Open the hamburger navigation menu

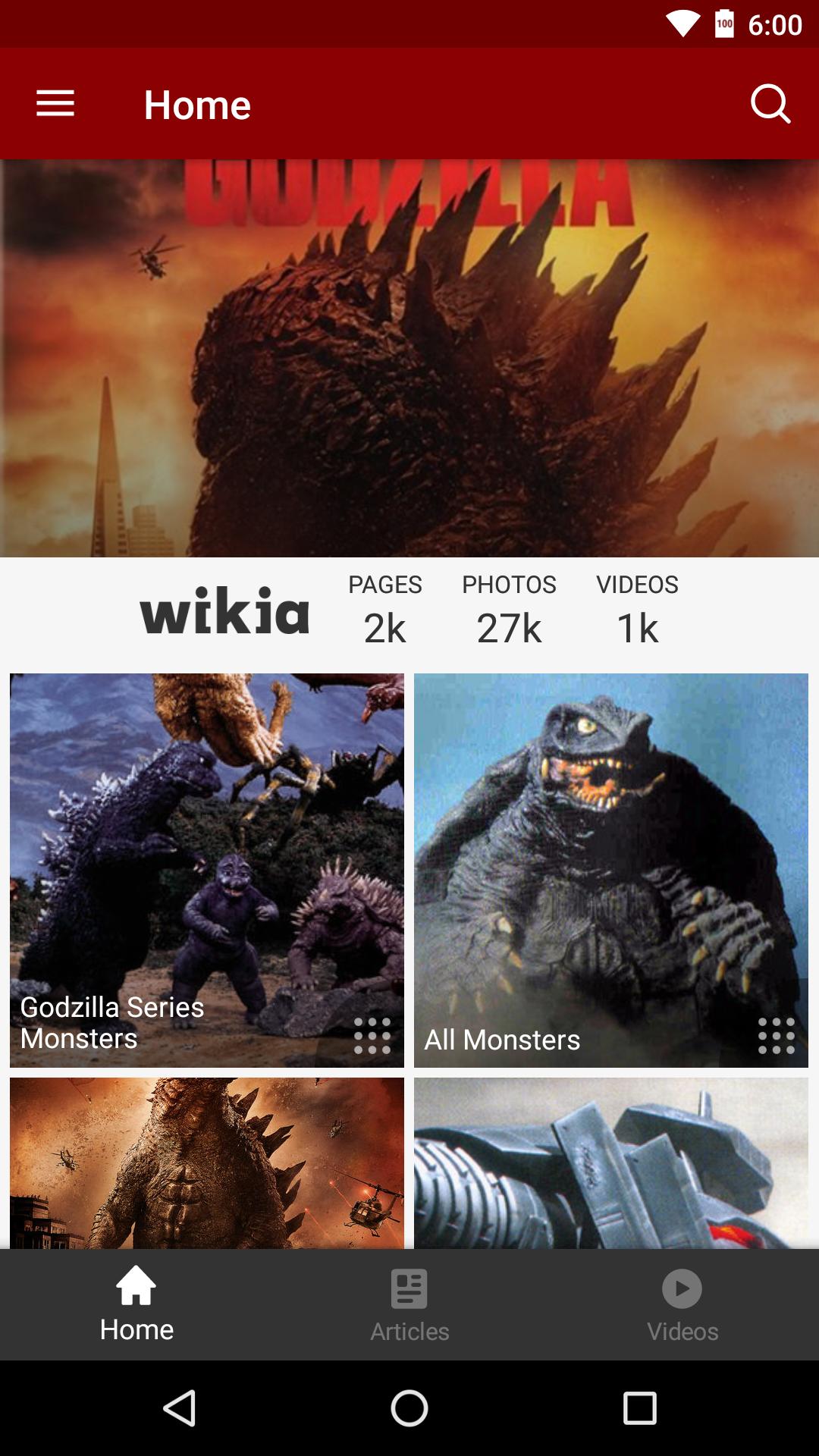tap(55, 104)
